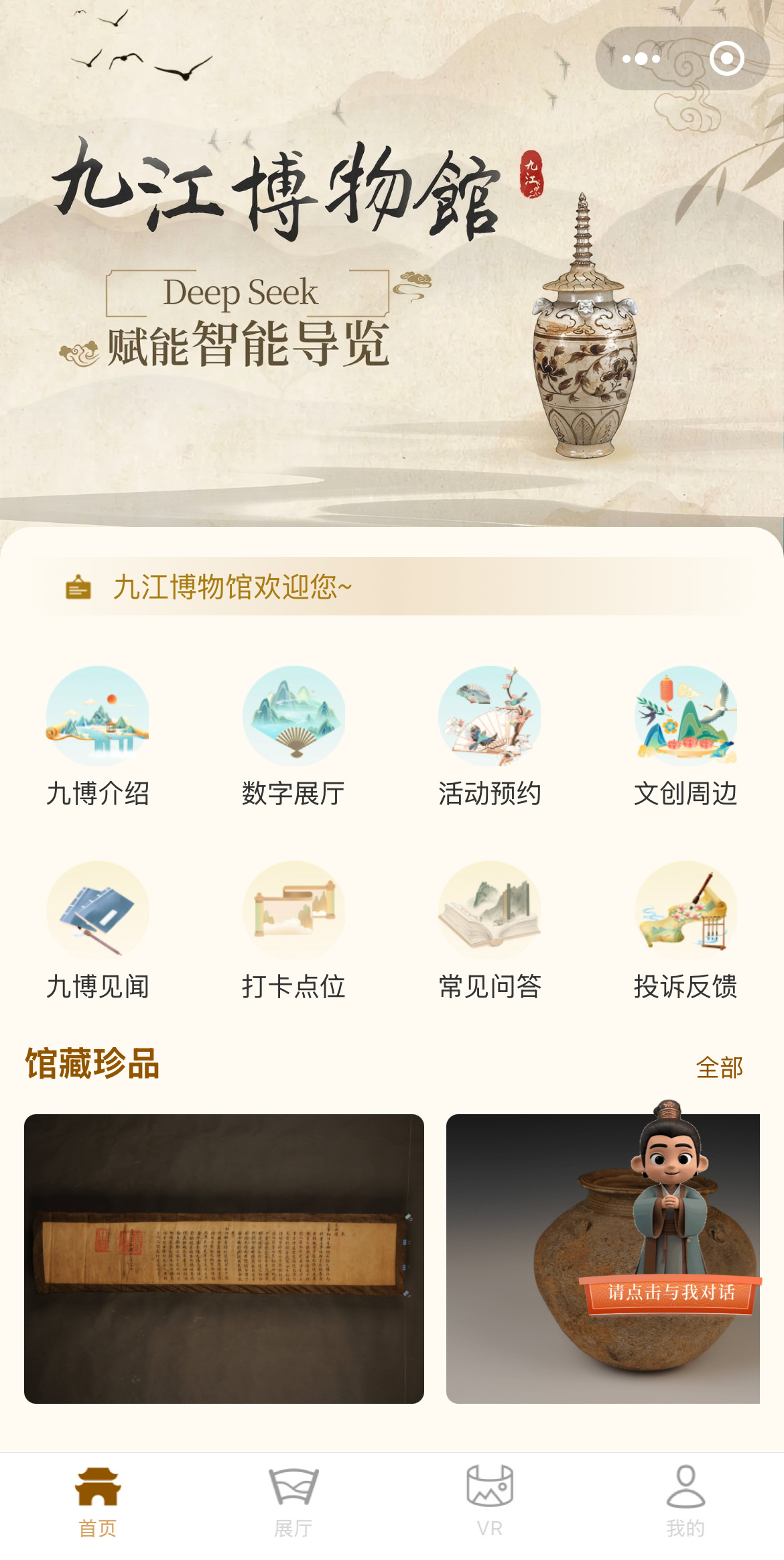
Task: Switch to the 首页 tab
Action: click(x=98, y=1502)
